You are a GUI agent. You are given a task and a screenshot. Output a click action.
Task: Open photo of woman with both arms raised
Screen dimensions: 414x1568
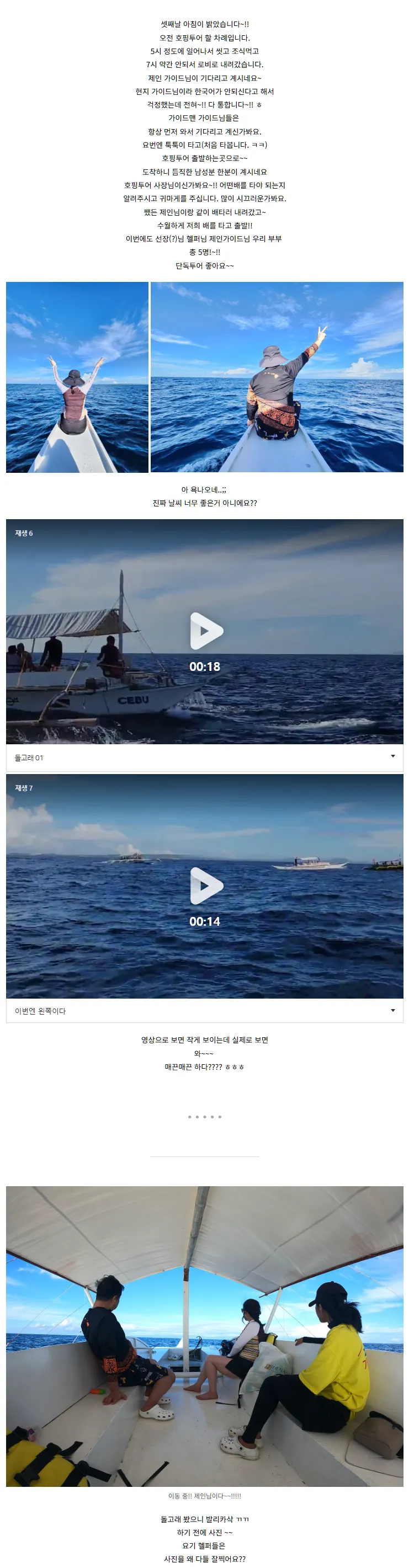point(77,377)
